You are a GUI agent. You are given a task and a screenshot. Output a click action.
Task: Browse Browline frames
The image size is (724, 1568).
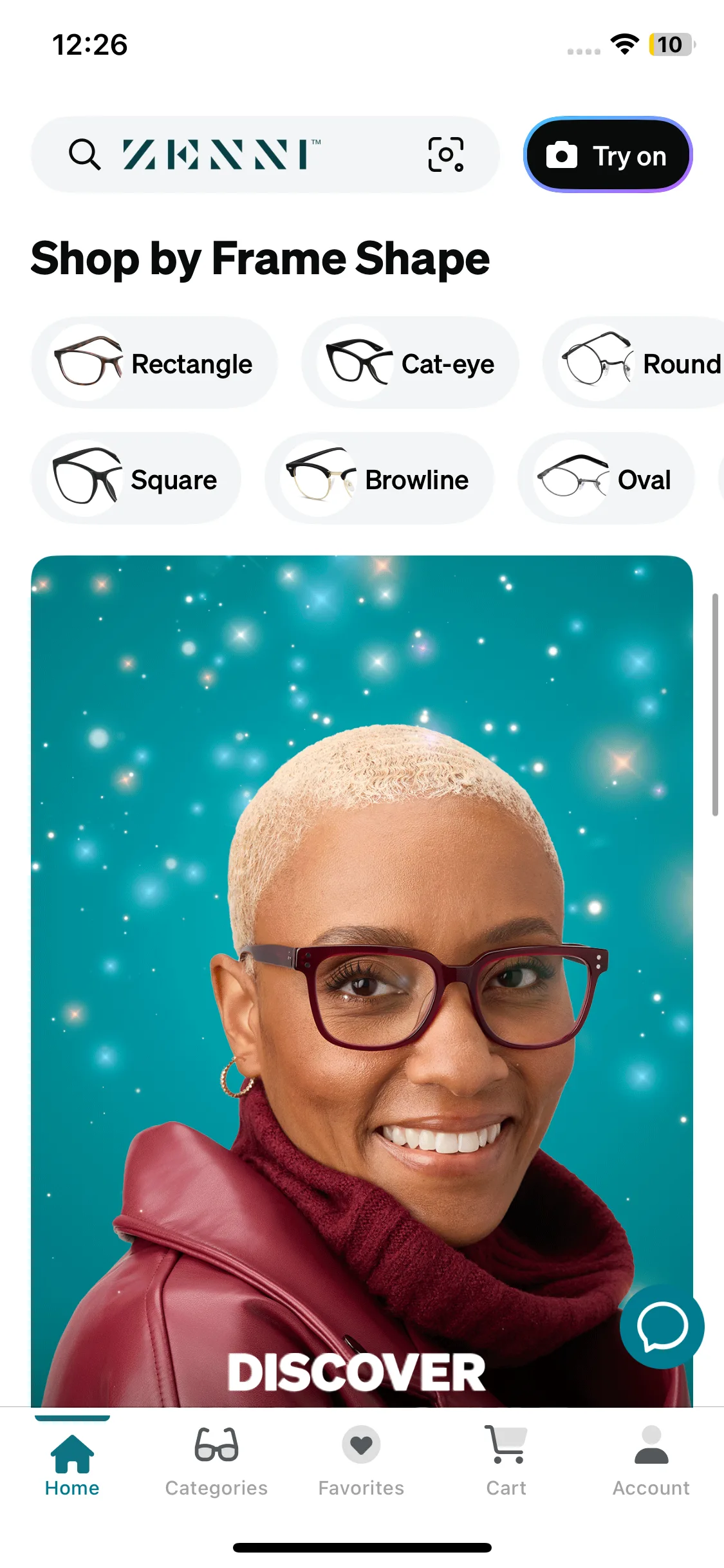380,480
